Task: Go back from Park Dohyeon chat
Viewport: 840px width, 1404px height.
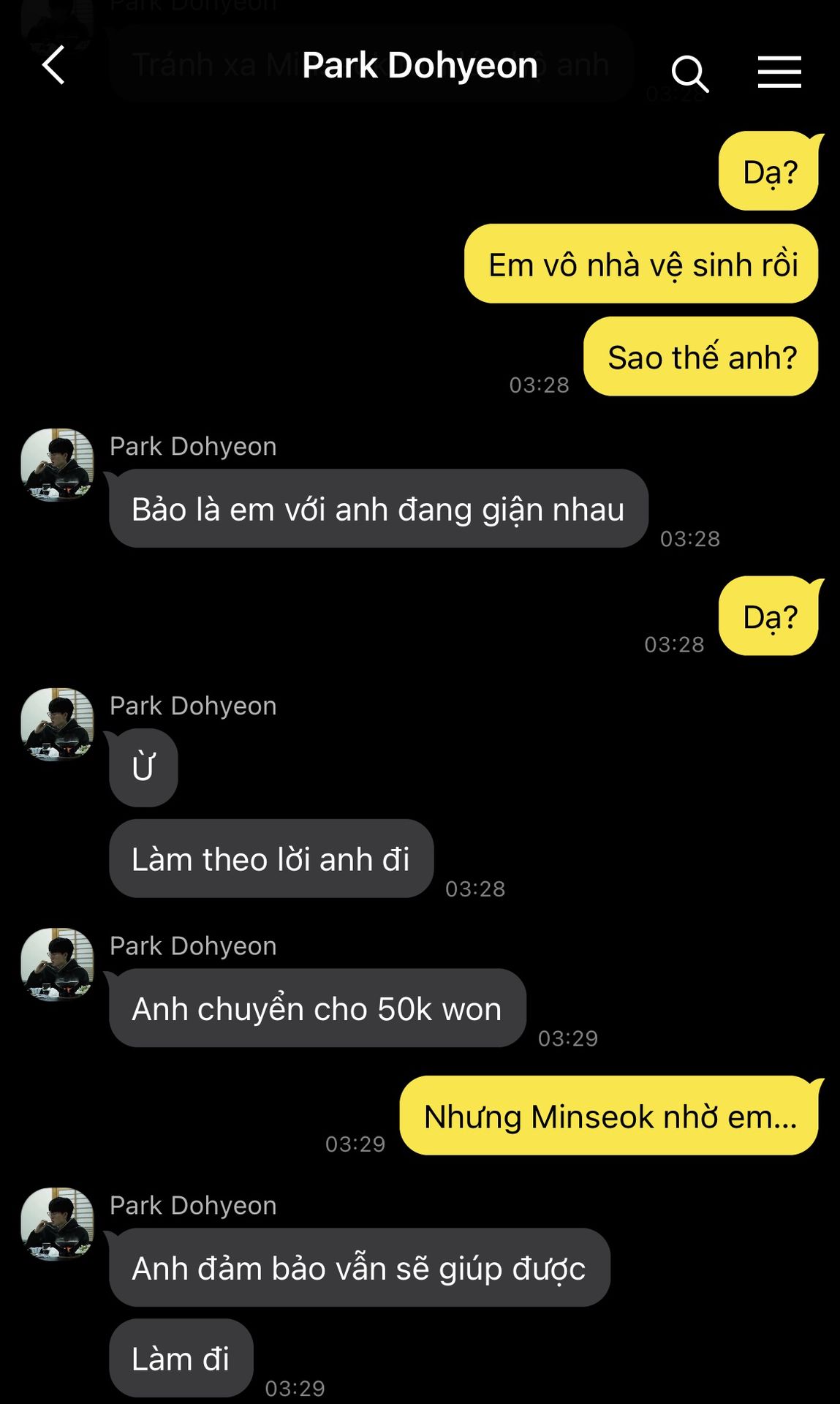Action: click(53, 66)
